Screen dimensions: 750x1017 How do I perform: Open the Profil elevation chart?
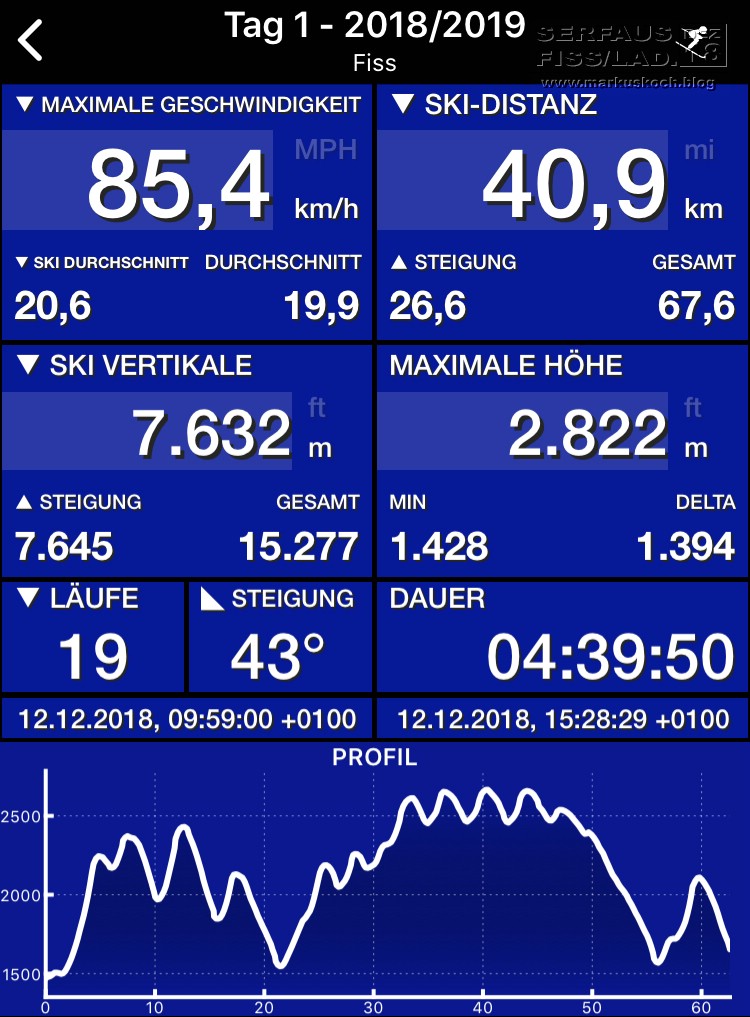(375, 880)
